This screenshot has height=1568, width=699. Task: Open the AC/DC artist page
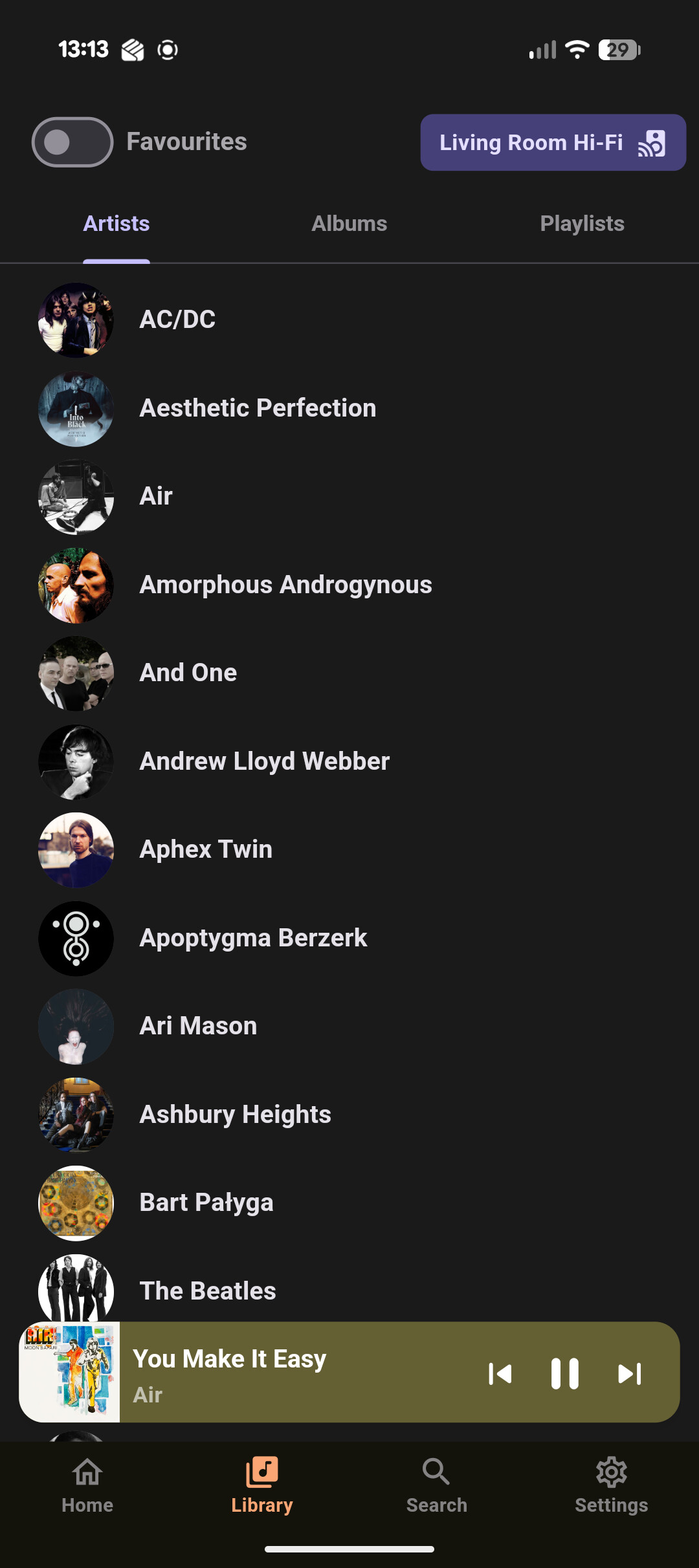tap(177, 320)
